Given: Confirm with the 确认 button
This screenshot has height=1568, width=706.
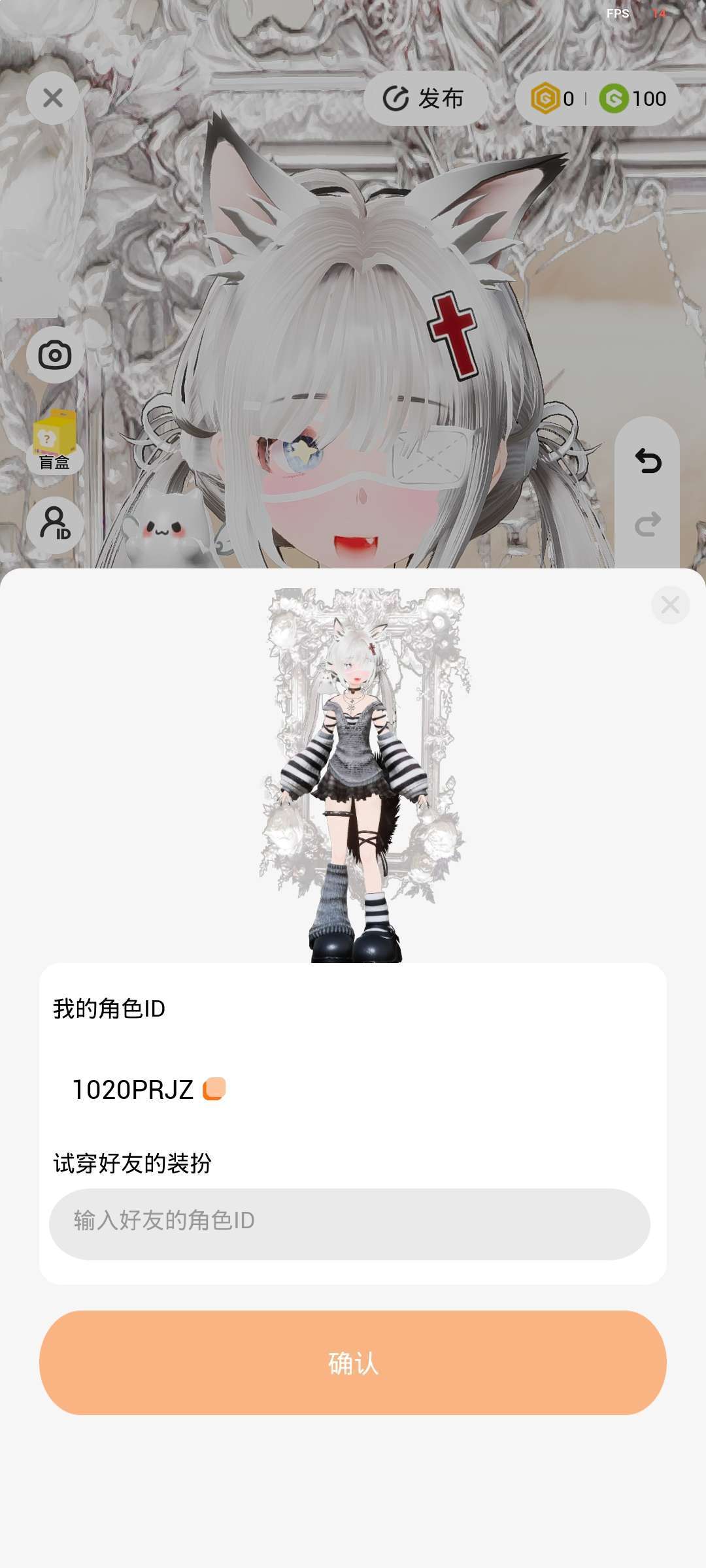Looking at the screenshot, I should tap(353, 1362).
